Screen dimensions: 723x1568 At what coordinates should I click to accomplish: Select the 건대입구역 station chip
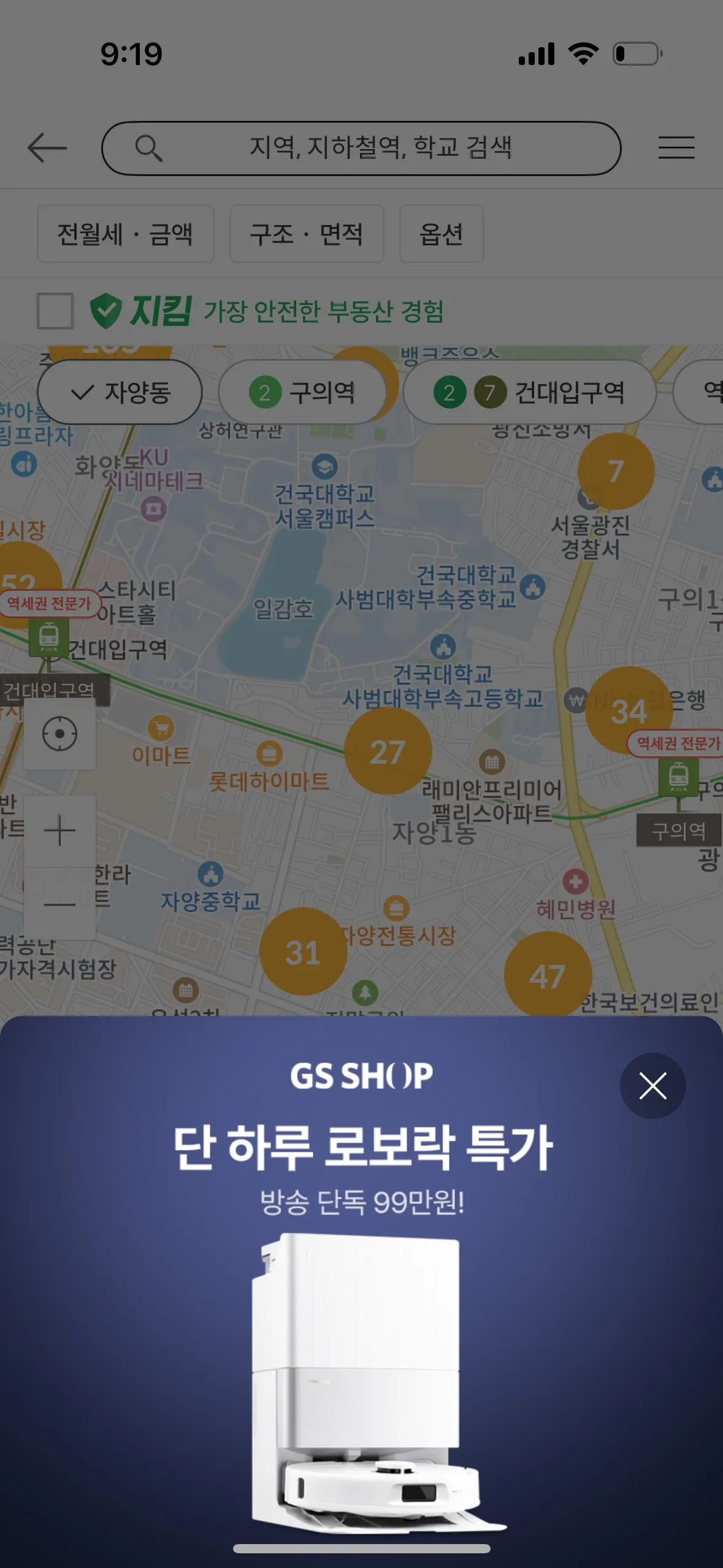(x=529, y=392)
